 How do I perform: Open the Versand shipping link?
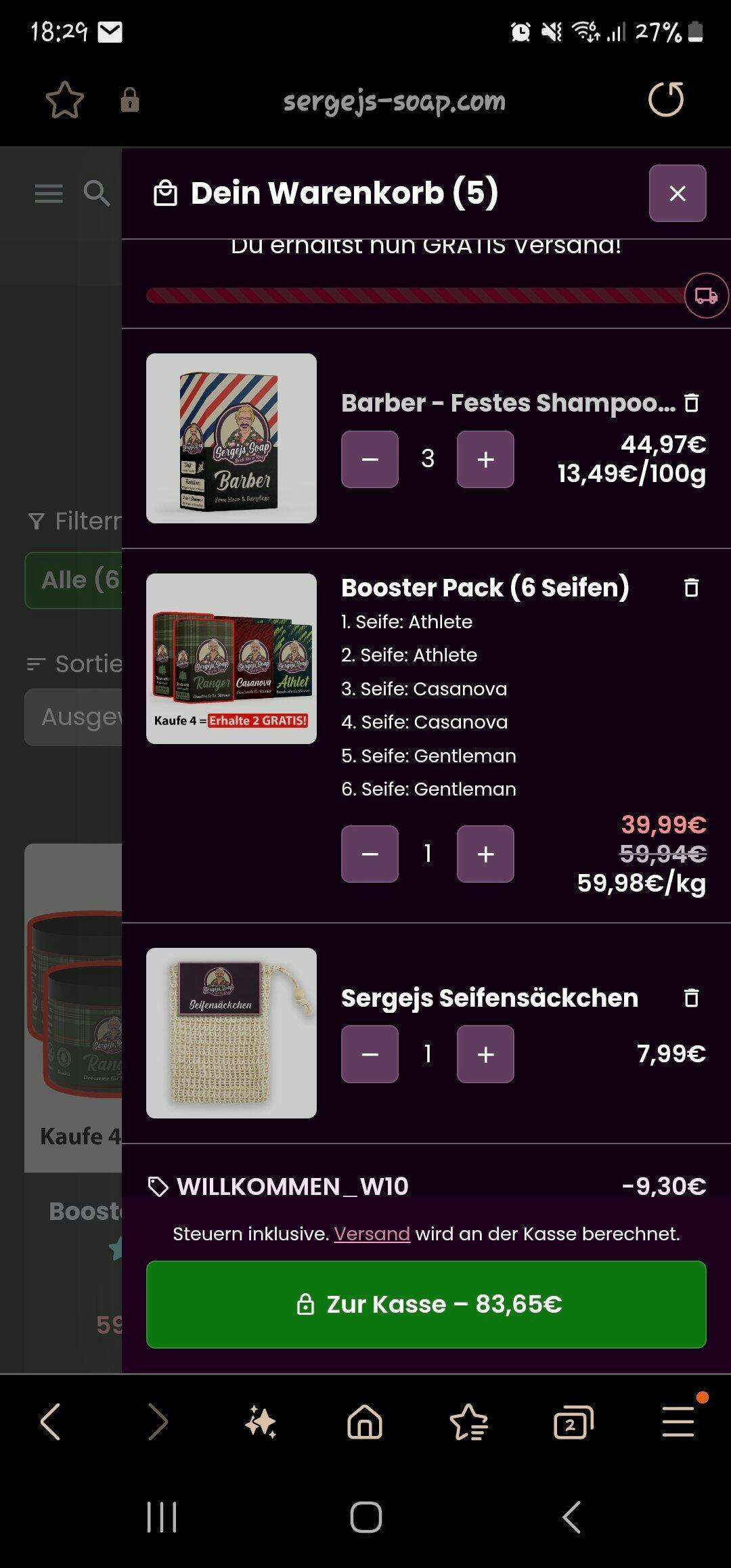point(372,1234)
